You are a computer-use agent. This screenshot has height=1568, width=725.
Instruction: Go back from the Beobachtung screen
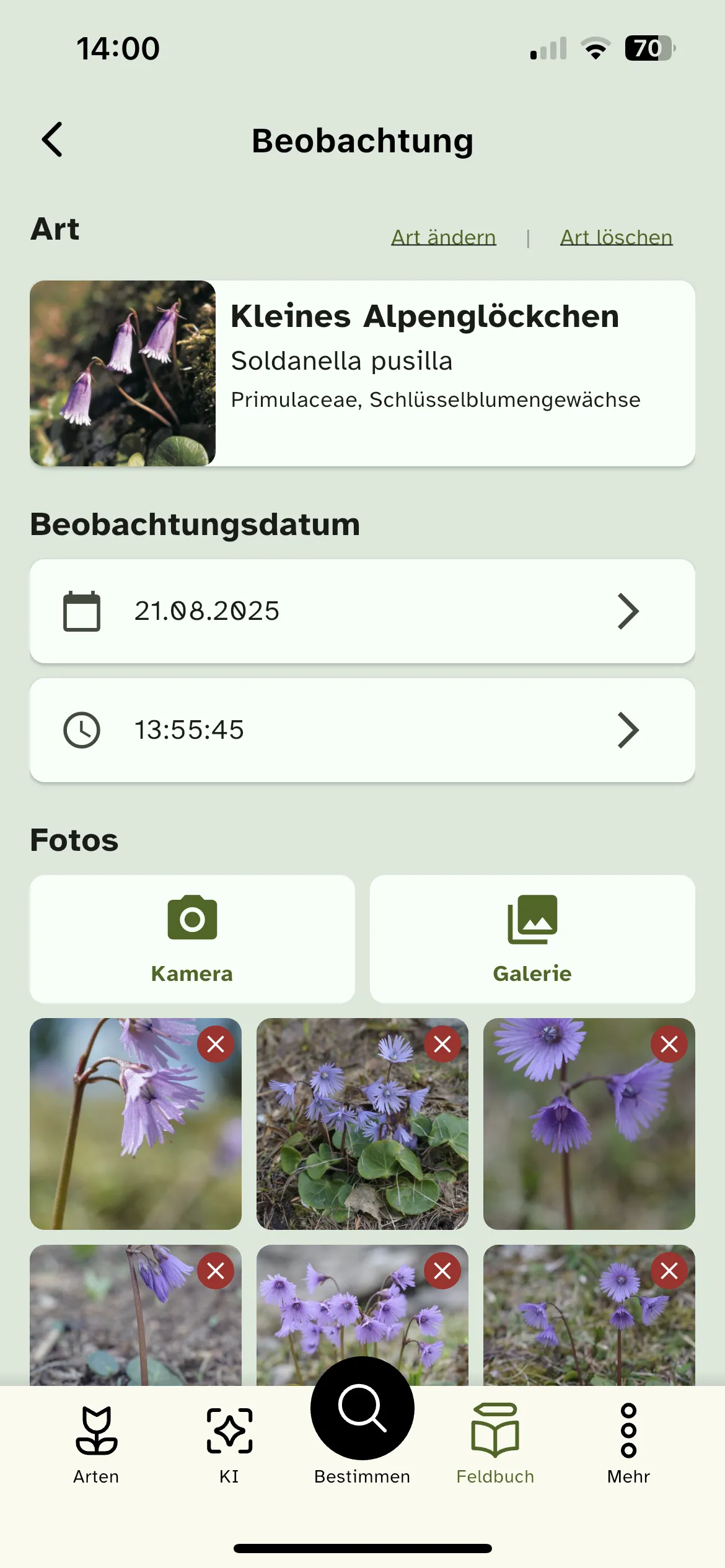tap(53, 139)
